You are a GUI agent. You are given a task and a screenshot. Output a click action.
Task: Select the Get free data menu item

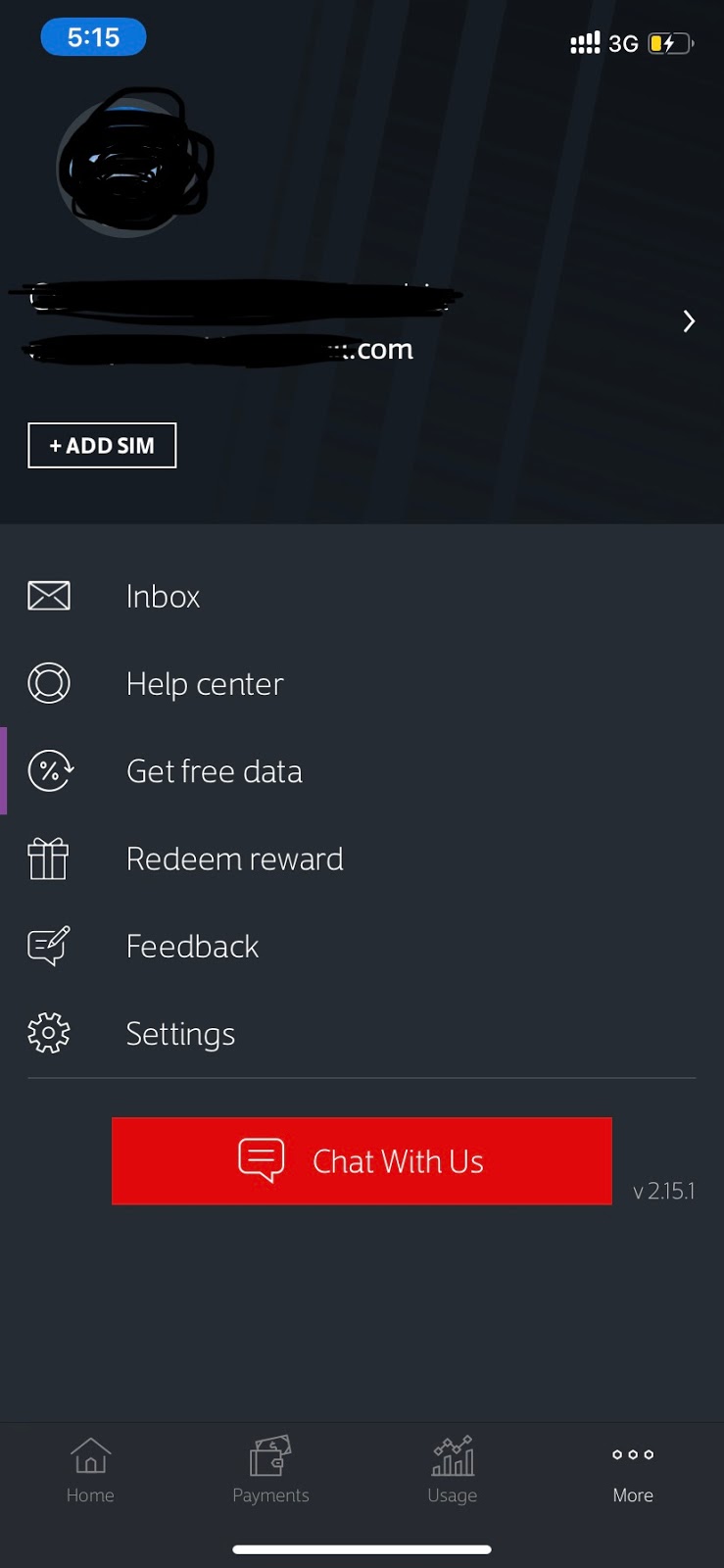214,770
